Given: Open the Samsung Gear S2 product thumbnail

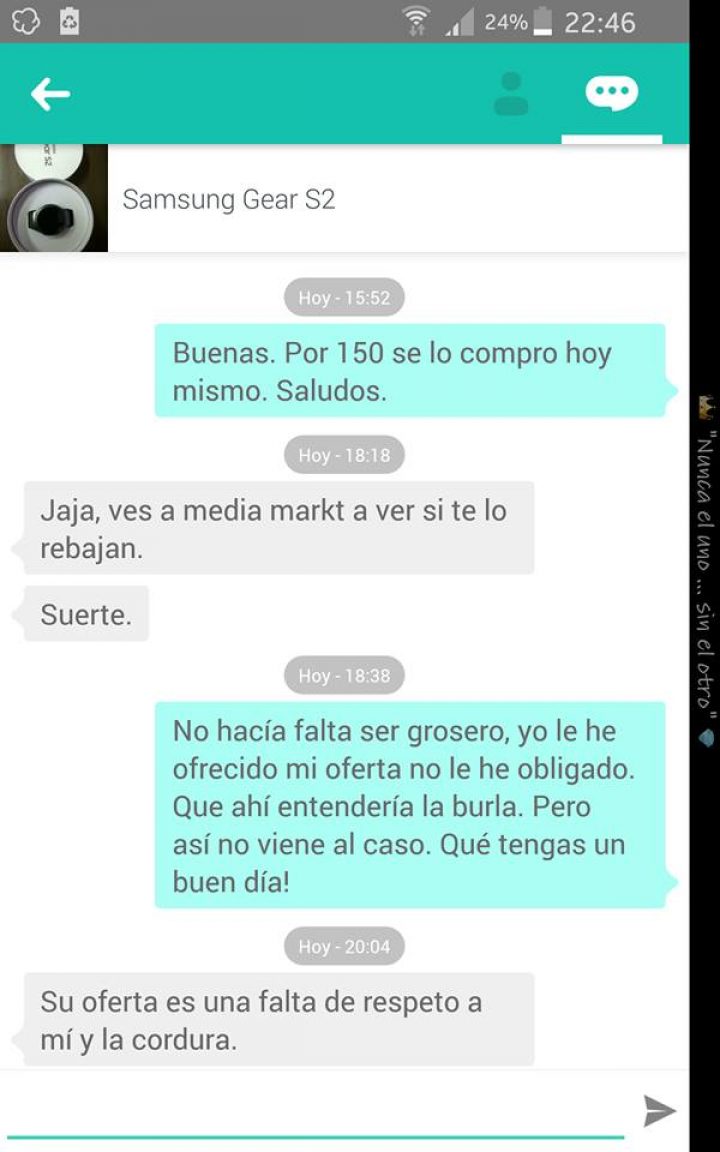Looking at the screenshot, I should 54,196.
